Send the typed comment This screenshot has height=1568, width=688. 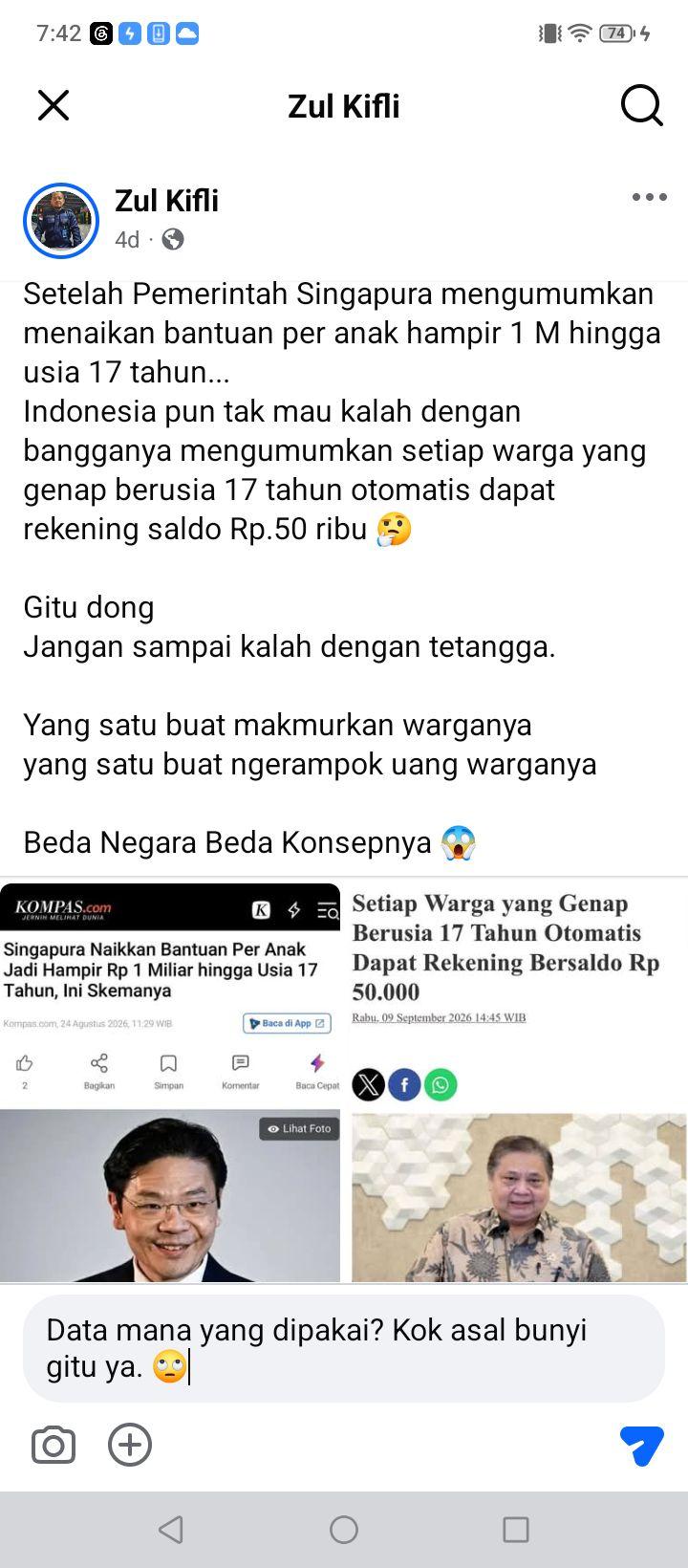point(641,1445)
